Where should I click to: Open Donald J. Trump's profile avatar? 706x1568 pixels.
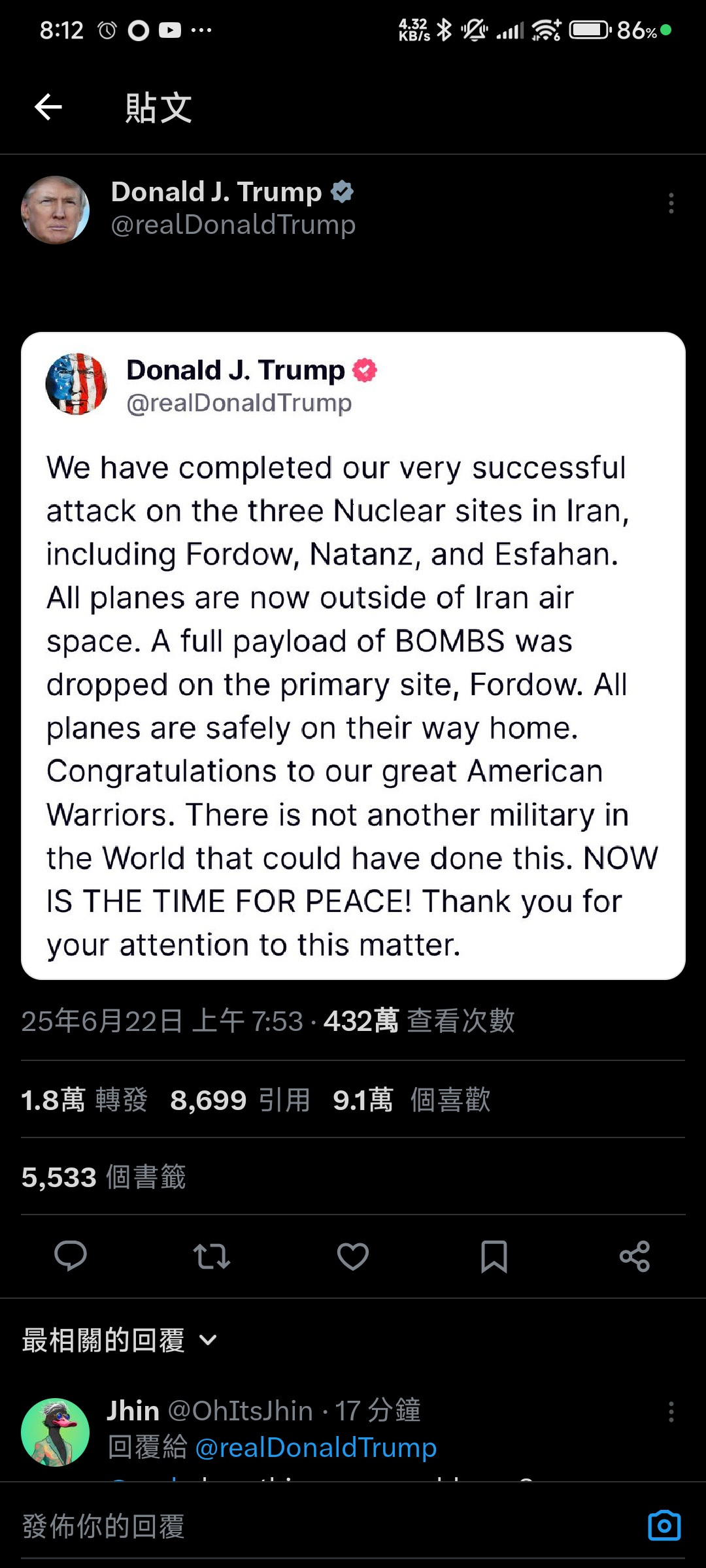pos(56,210)
